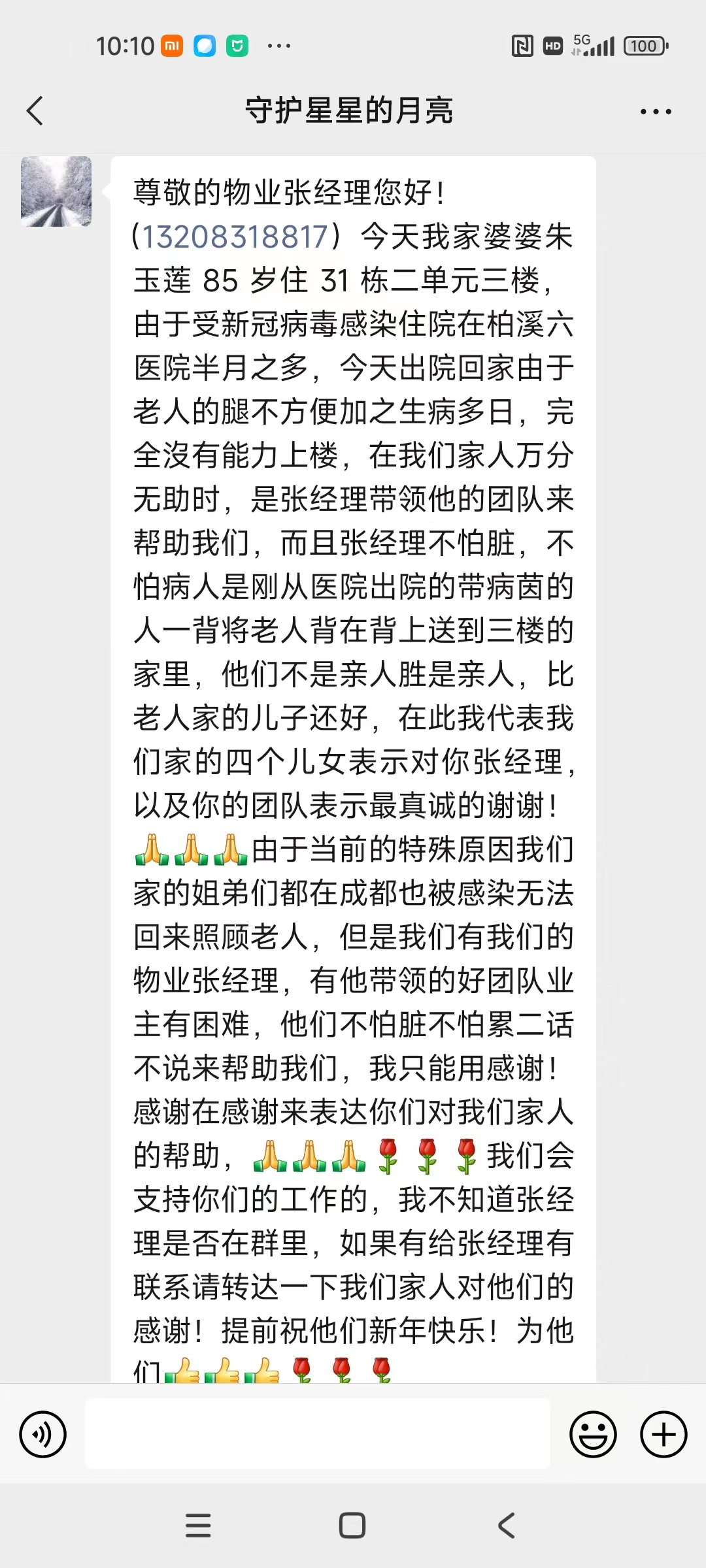The height and width of the screenshot is (1568, 706).
Task: Go back from the chat
Action: [35, 110]
